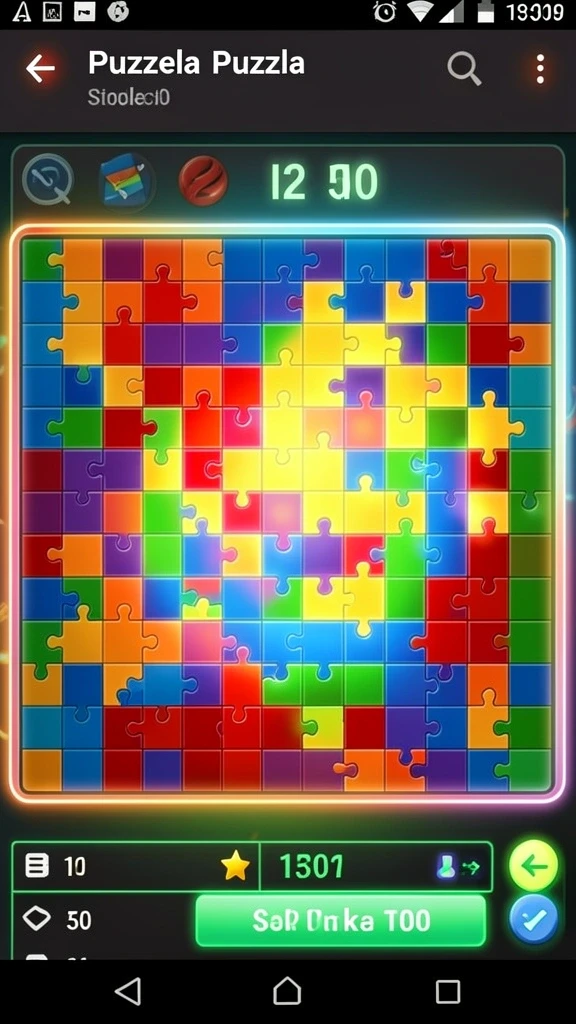
Task: Open recent apps with the square button
Action: tap(448, 991)
